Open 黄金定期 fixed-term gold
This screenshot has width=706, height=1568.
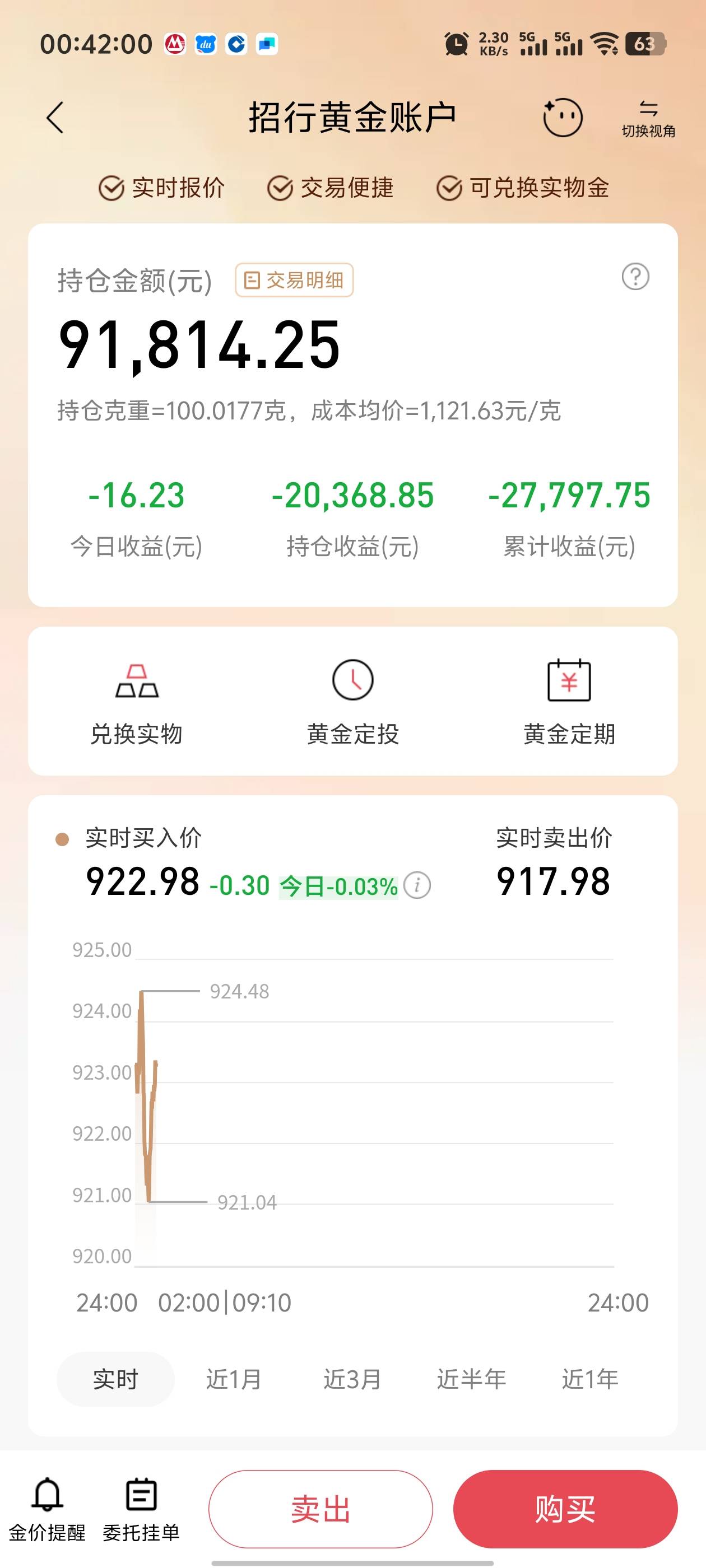tap(569, 704)
